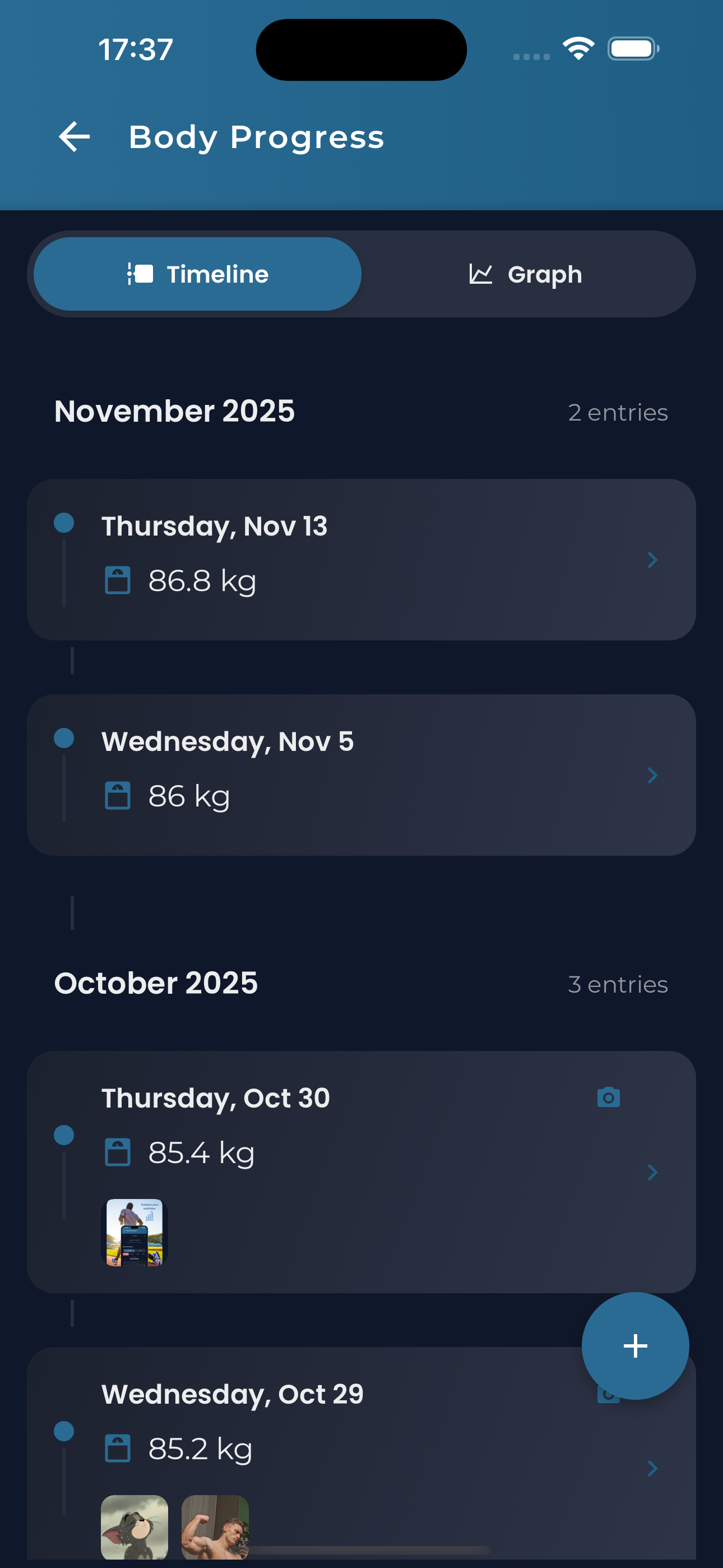The image size is (723, 1568).
Task: Tap the plus button to add entry
Action: pos(635,1346)
